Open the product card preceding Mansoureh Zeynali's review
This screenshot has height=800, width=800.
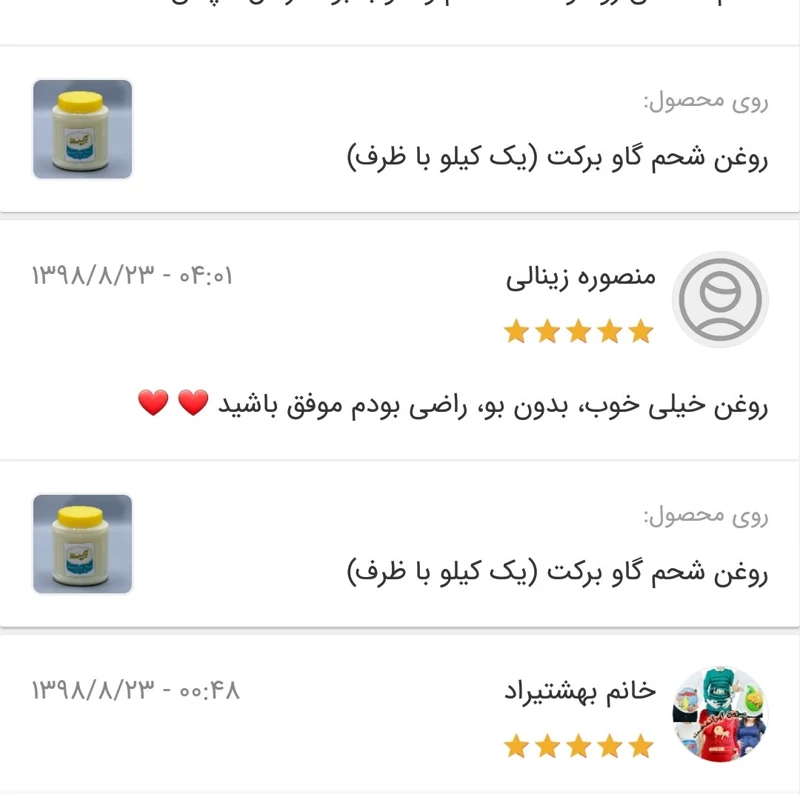point(400,129)
